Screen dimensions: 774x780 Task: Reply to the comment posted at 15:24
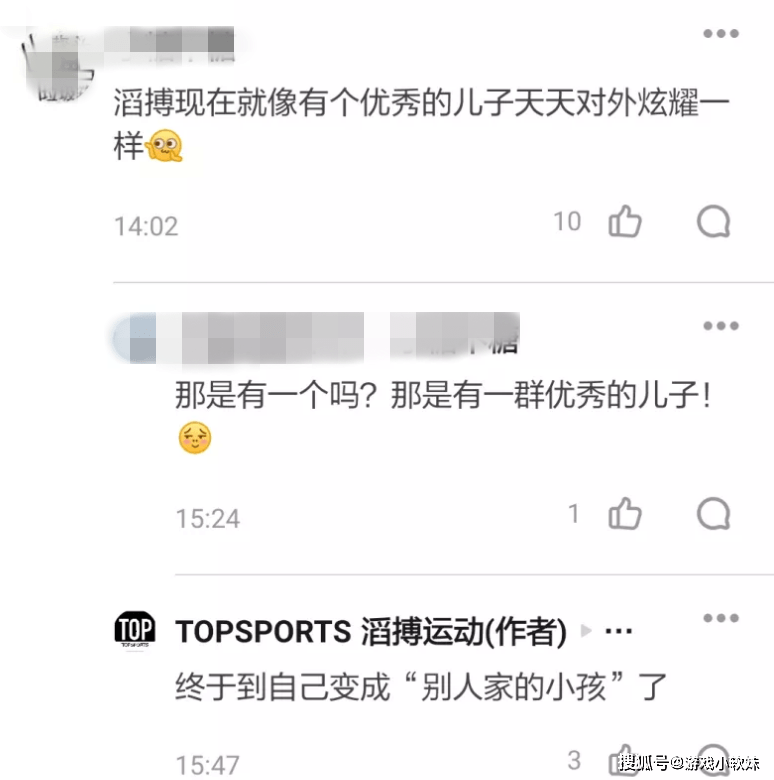point(713,514)
